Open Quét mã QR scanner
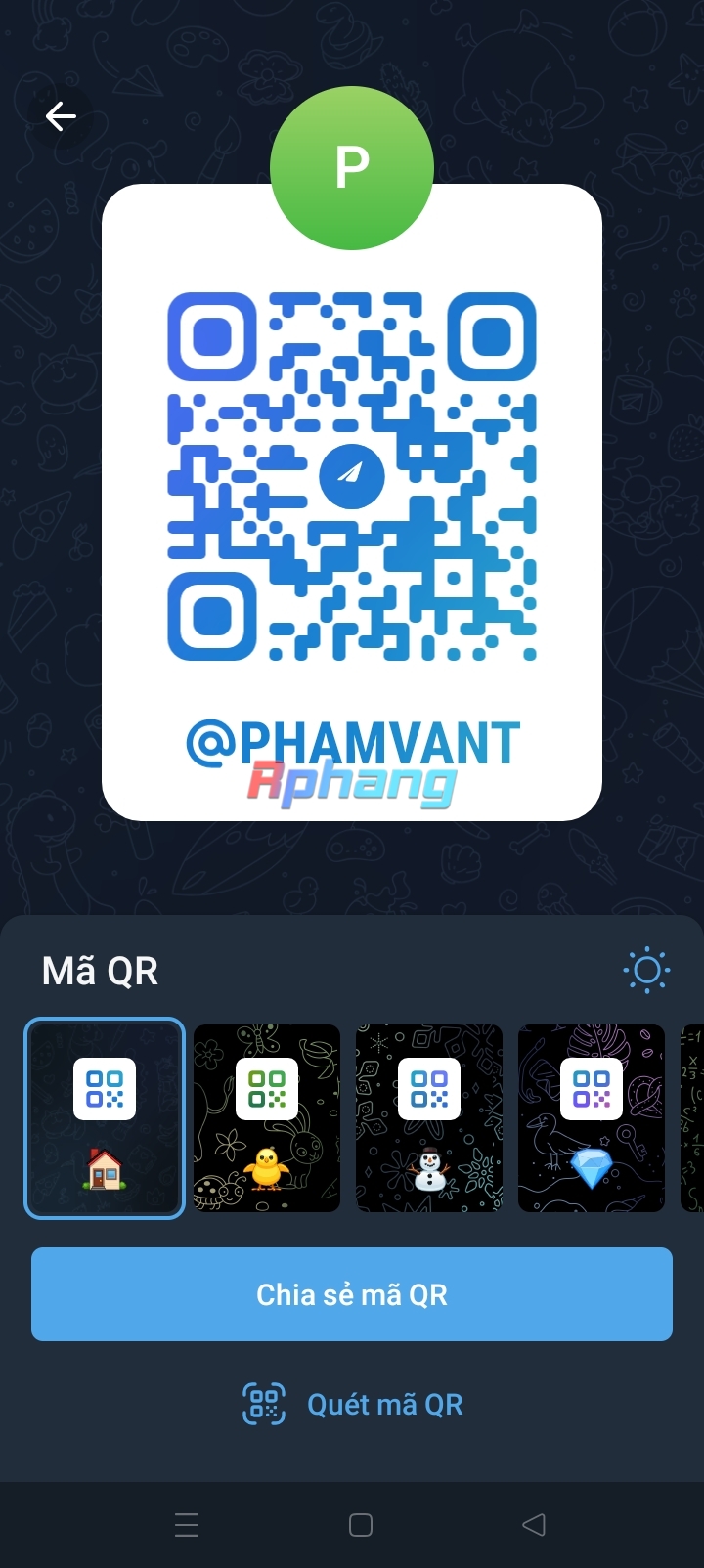 [352, 1405]
